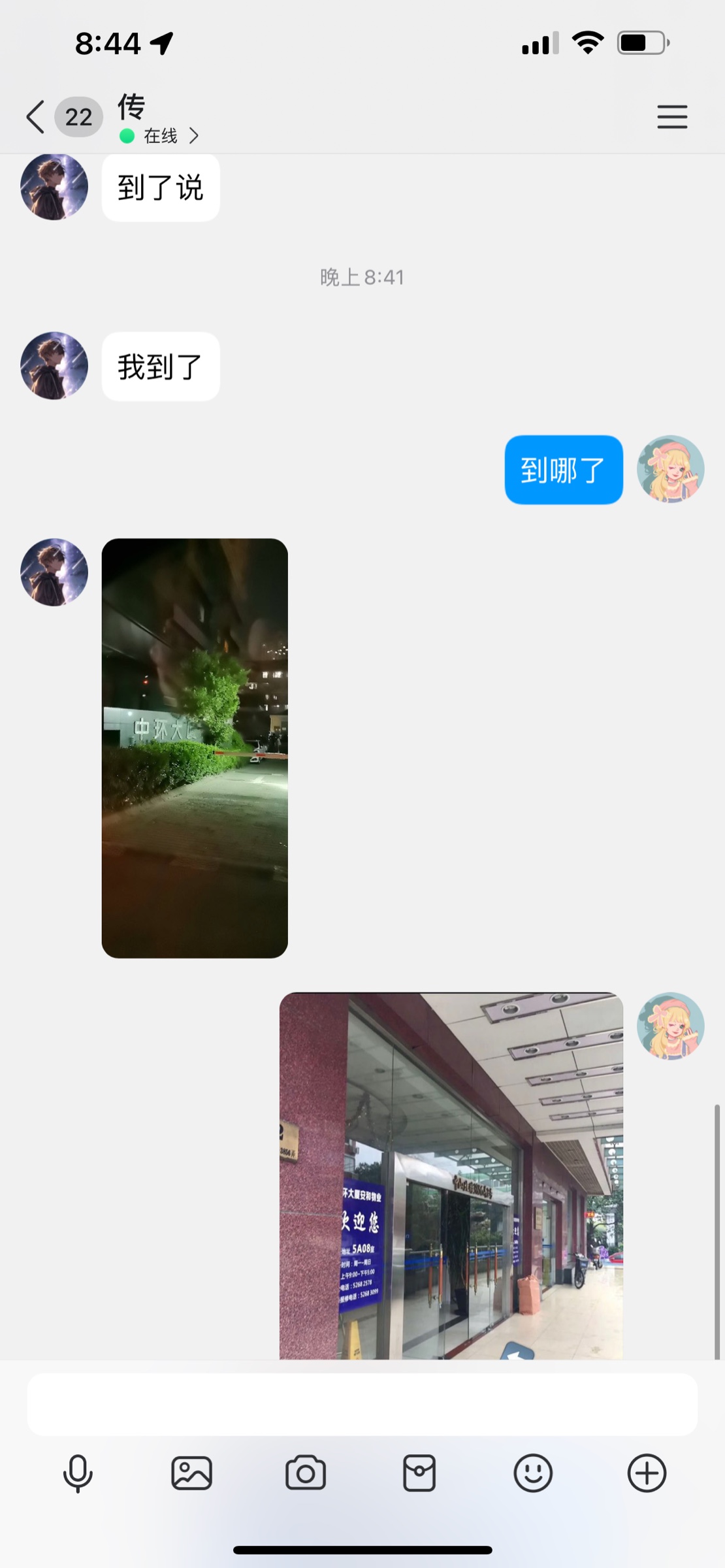Open the sent photo of building entrance
The image size is (725, 1568).
[451, 1175]
